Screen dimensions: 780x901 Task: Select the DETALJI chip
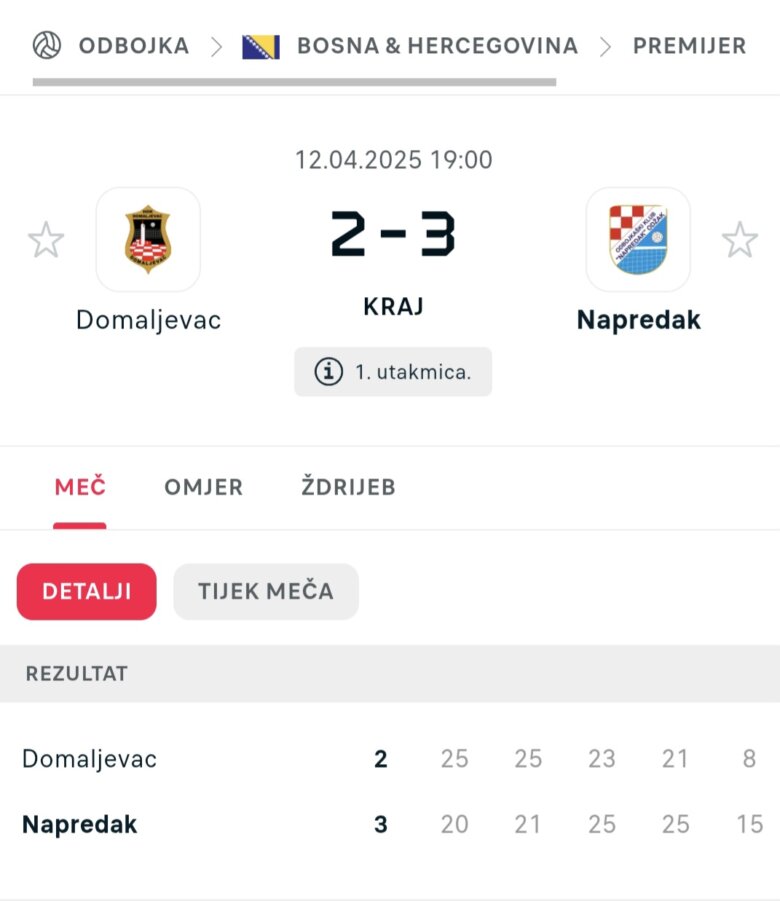pos(86,591)
